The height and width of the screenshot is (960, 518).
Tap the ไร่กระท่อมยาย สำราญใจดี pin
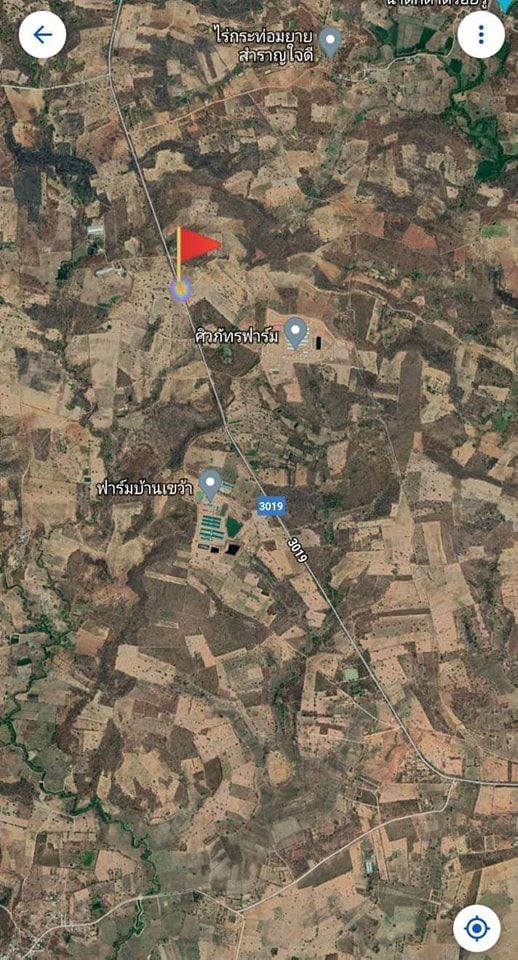pyautogui.click(x=331, y=43)
